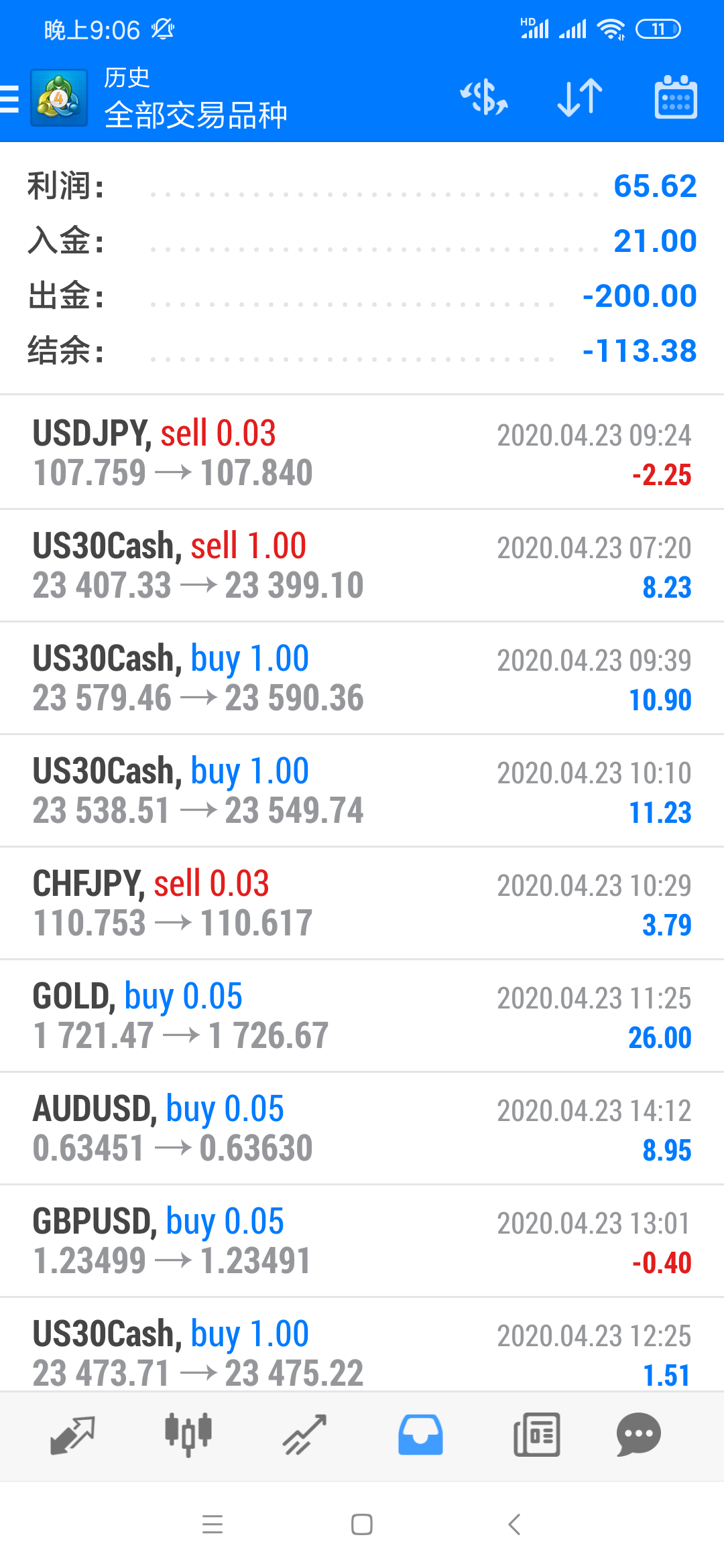The image size is (724, 1568).
Task: Go back with the system back button
Action: tap(514, 1524)
